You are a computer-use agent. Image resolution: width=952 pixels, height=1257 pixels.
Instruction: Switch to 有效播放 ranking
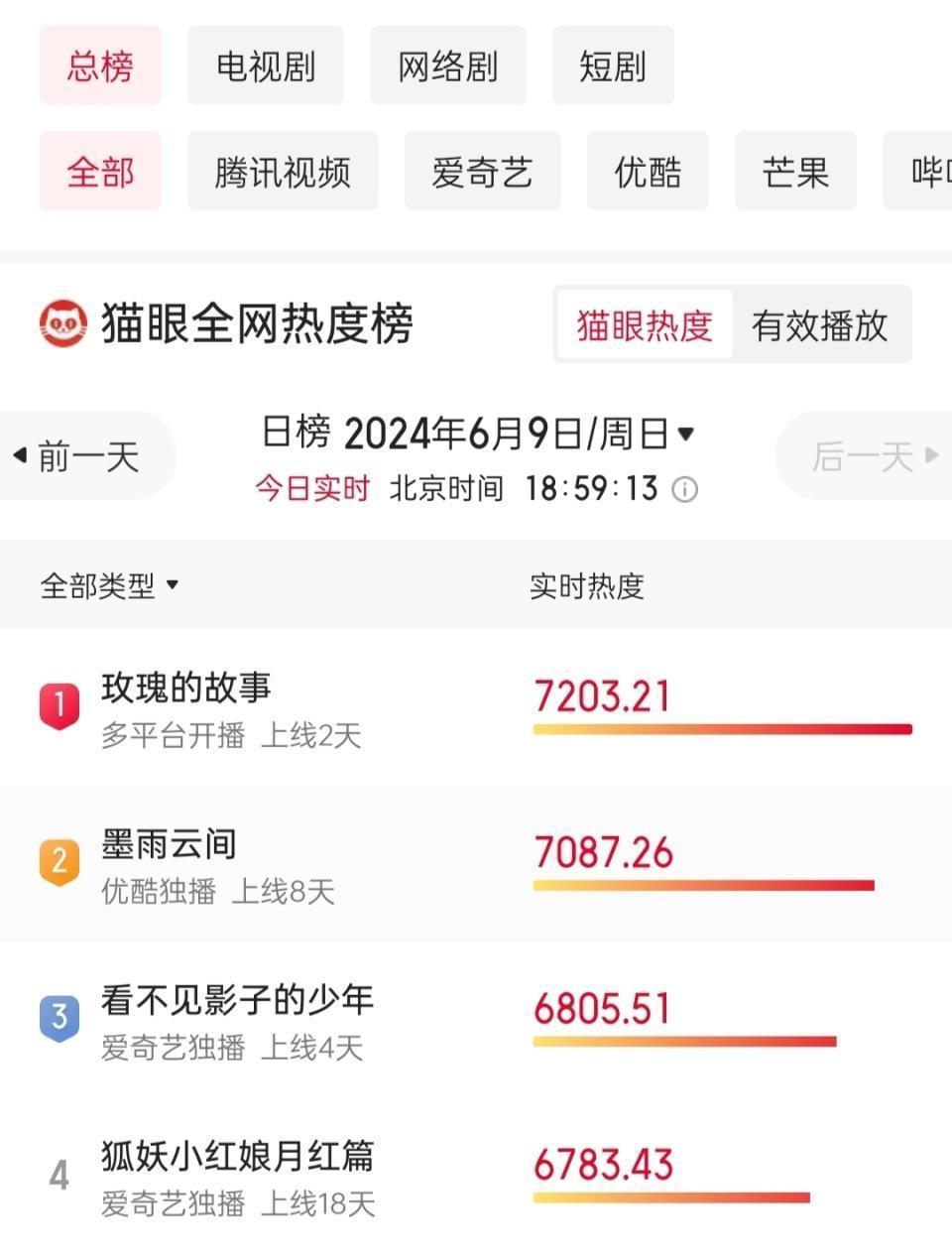[819, 325]
